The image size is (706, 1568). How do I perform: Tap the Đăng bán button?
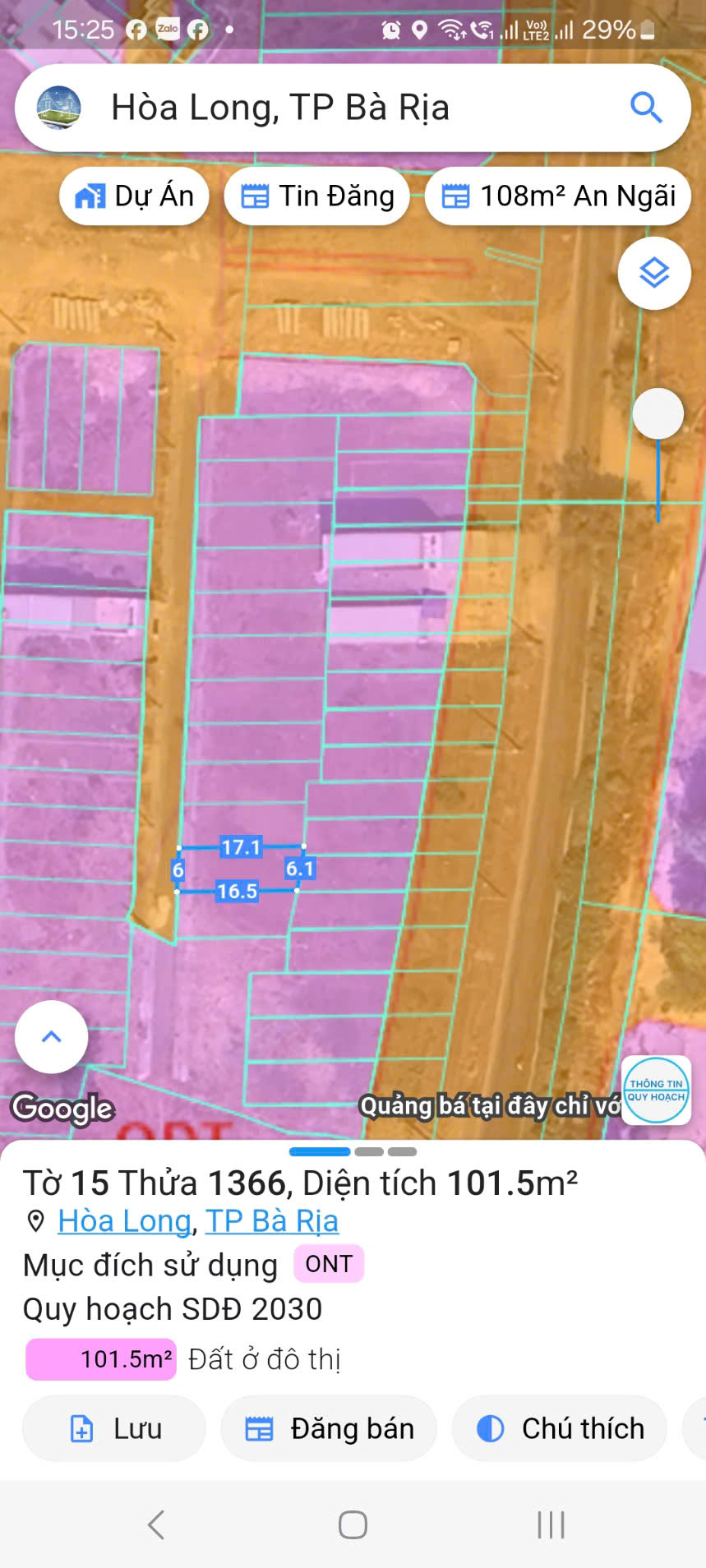(x=329, y=1428)
